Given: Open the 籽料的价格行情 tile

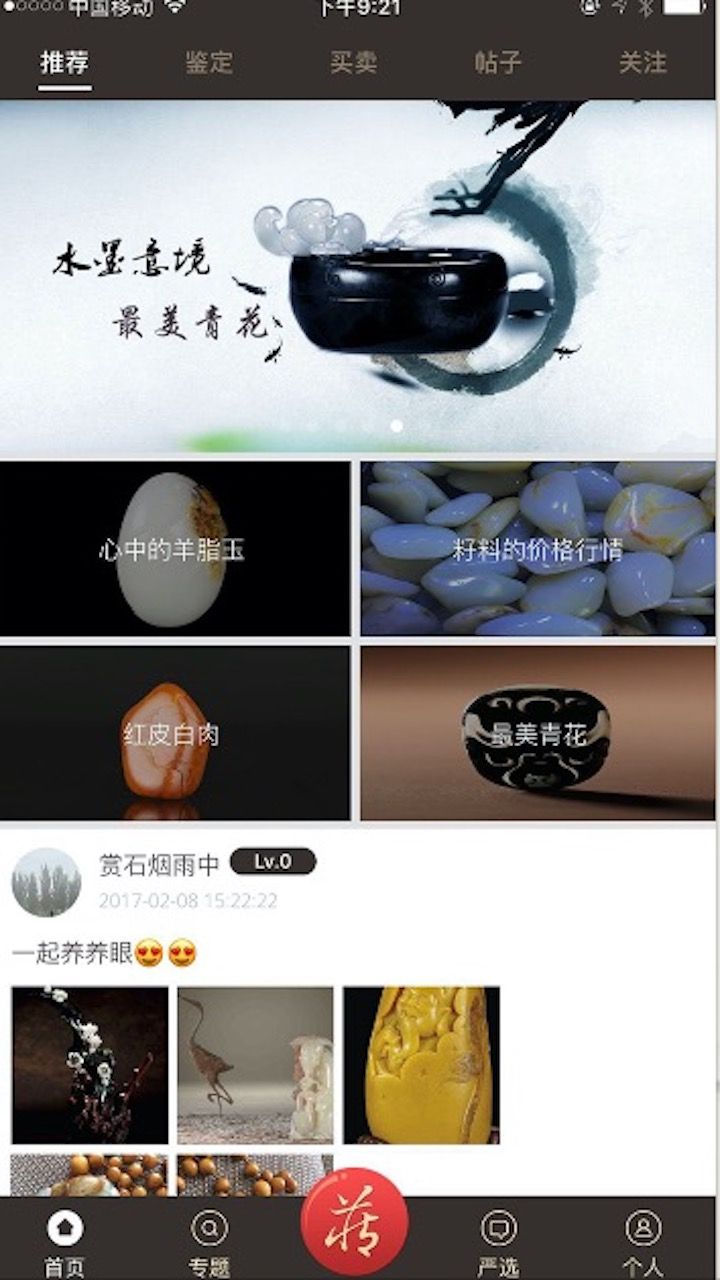Looking at the screenshot, I should [538, 549].
